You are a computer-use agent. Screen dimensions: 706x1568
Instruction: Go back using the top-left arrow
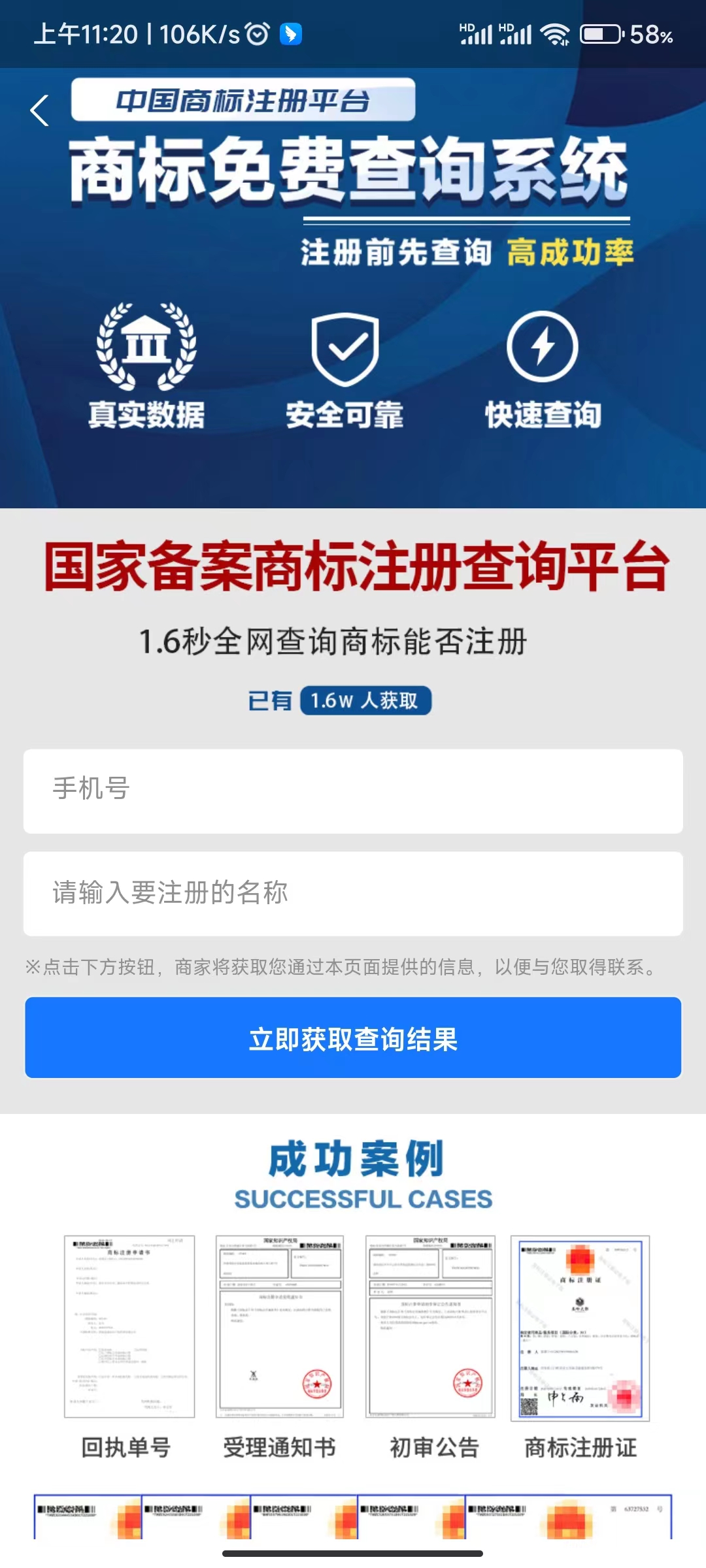click(40, 110)
